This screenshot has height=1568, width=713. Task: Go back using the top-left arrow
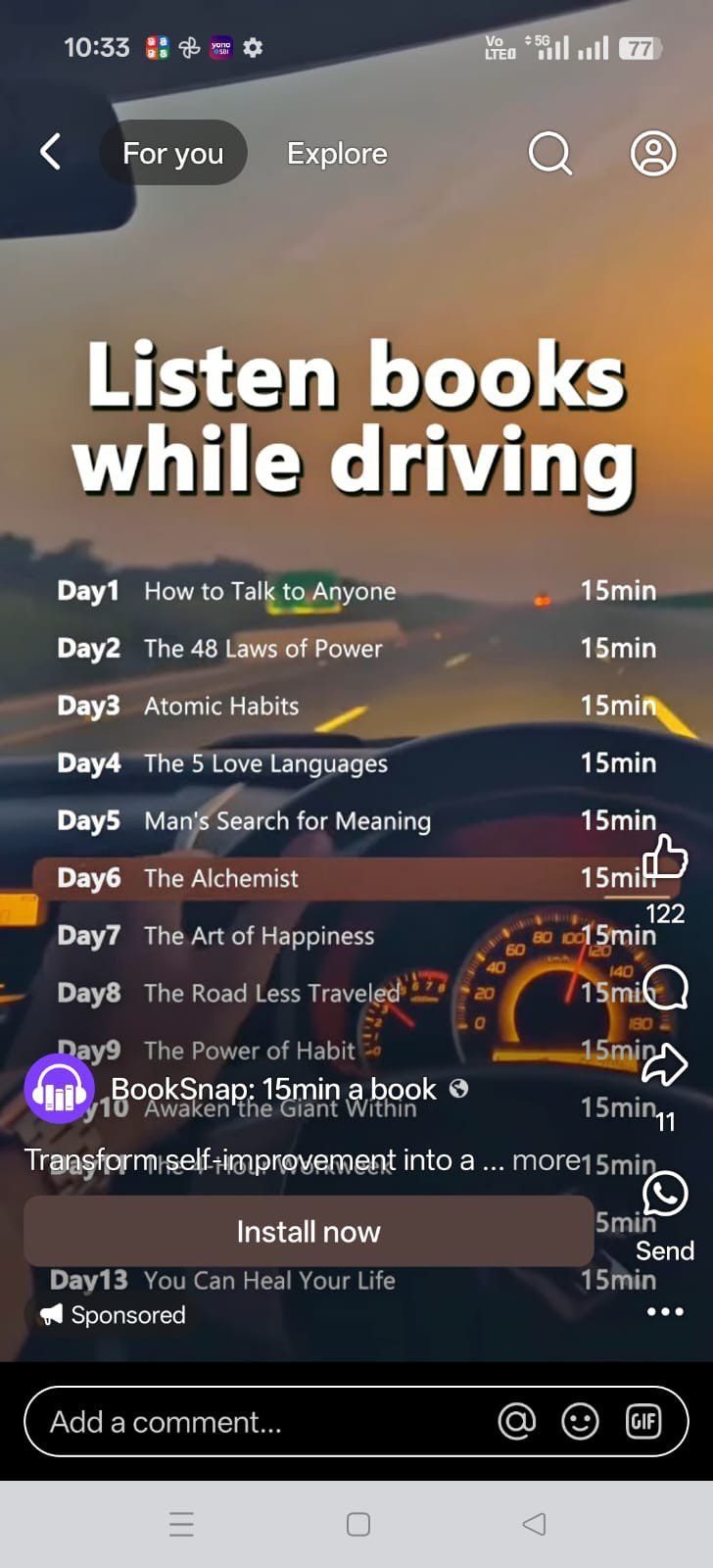pos(51,153)
